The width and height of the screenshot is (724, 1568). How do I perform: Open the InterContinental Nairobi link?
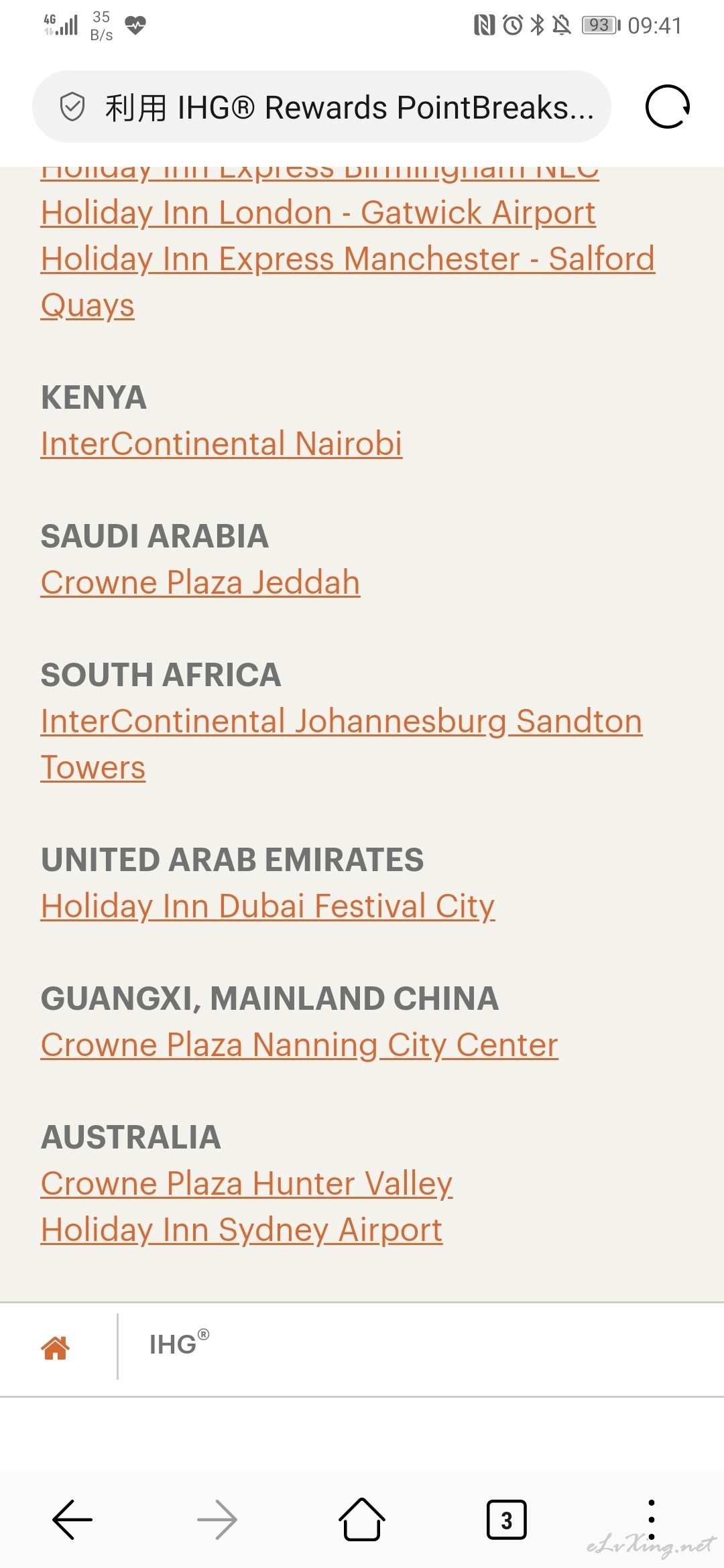[221, 444]
